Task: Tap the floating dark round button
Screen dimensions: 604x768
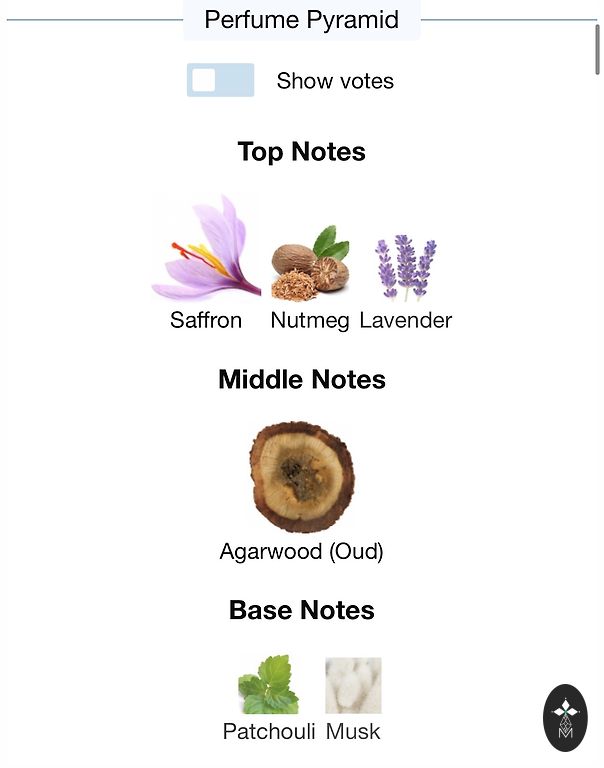Action: click(565, 717)
